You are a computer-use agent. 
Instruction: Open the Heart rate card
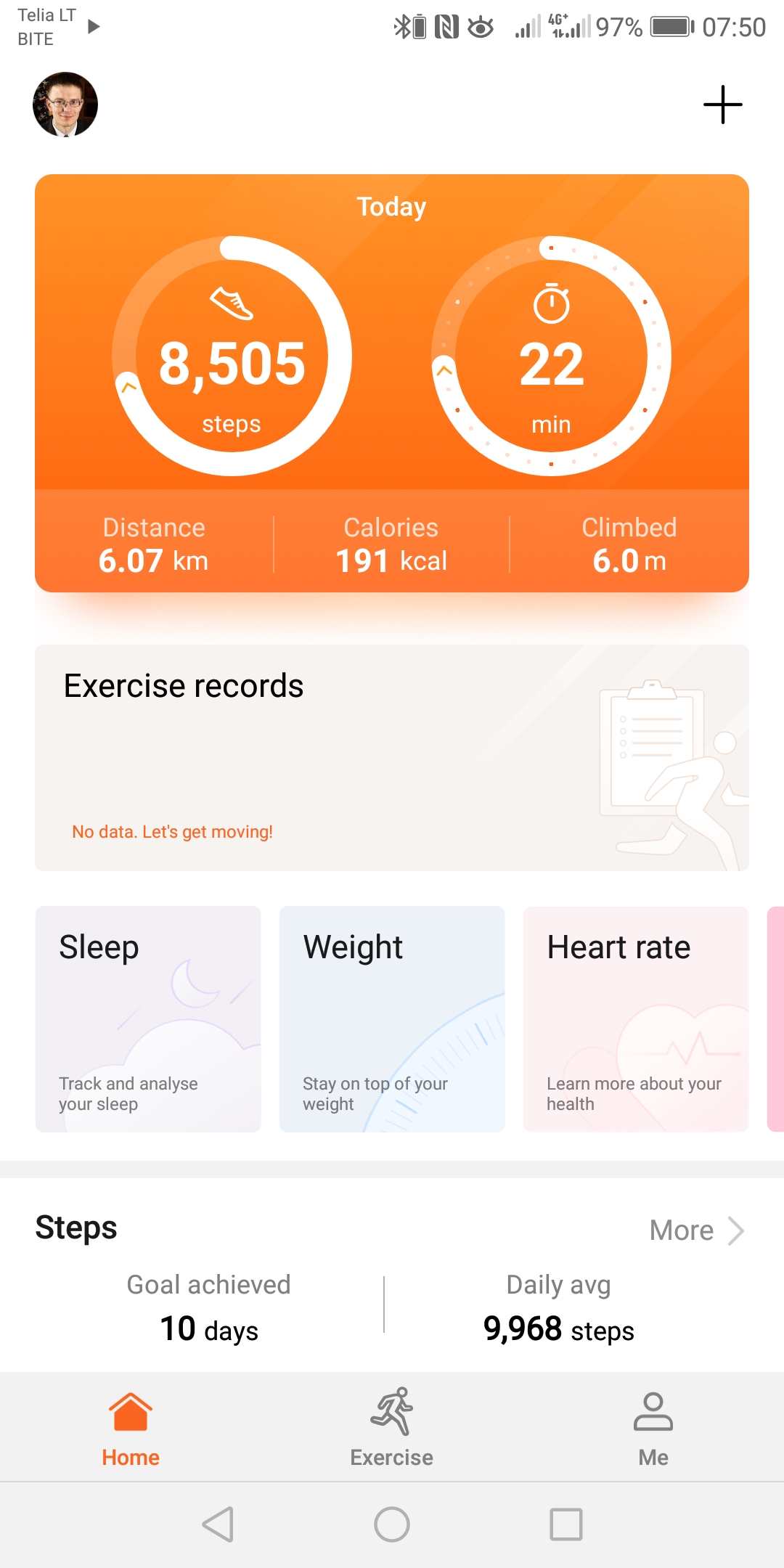click(x=636, y=1019)
